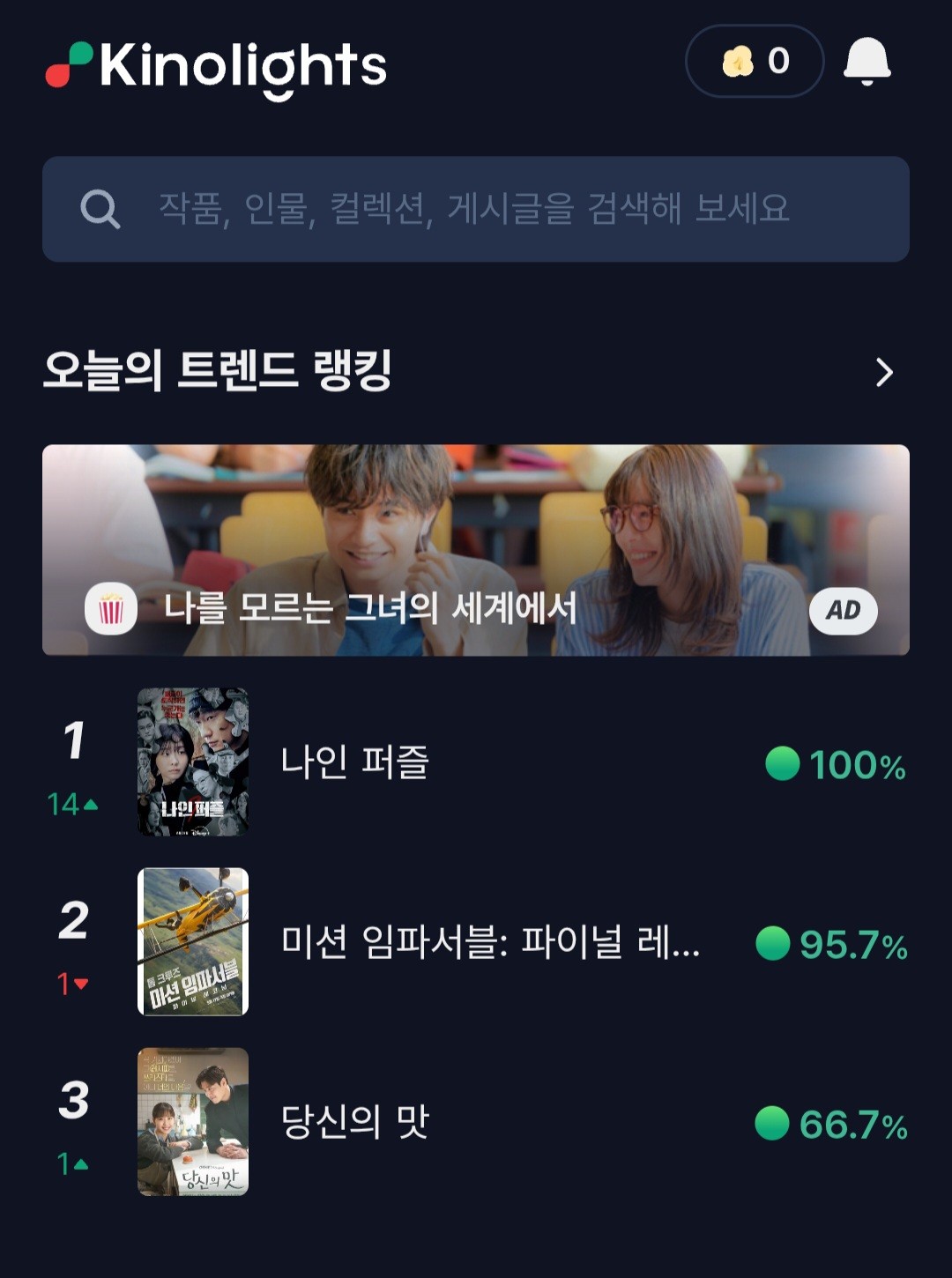The width and height of the screenshot is (952, 1278).
Task: Open the rank 2 title 미션 임파서블: 파이널 레코닝
Action: coord(489,942)
